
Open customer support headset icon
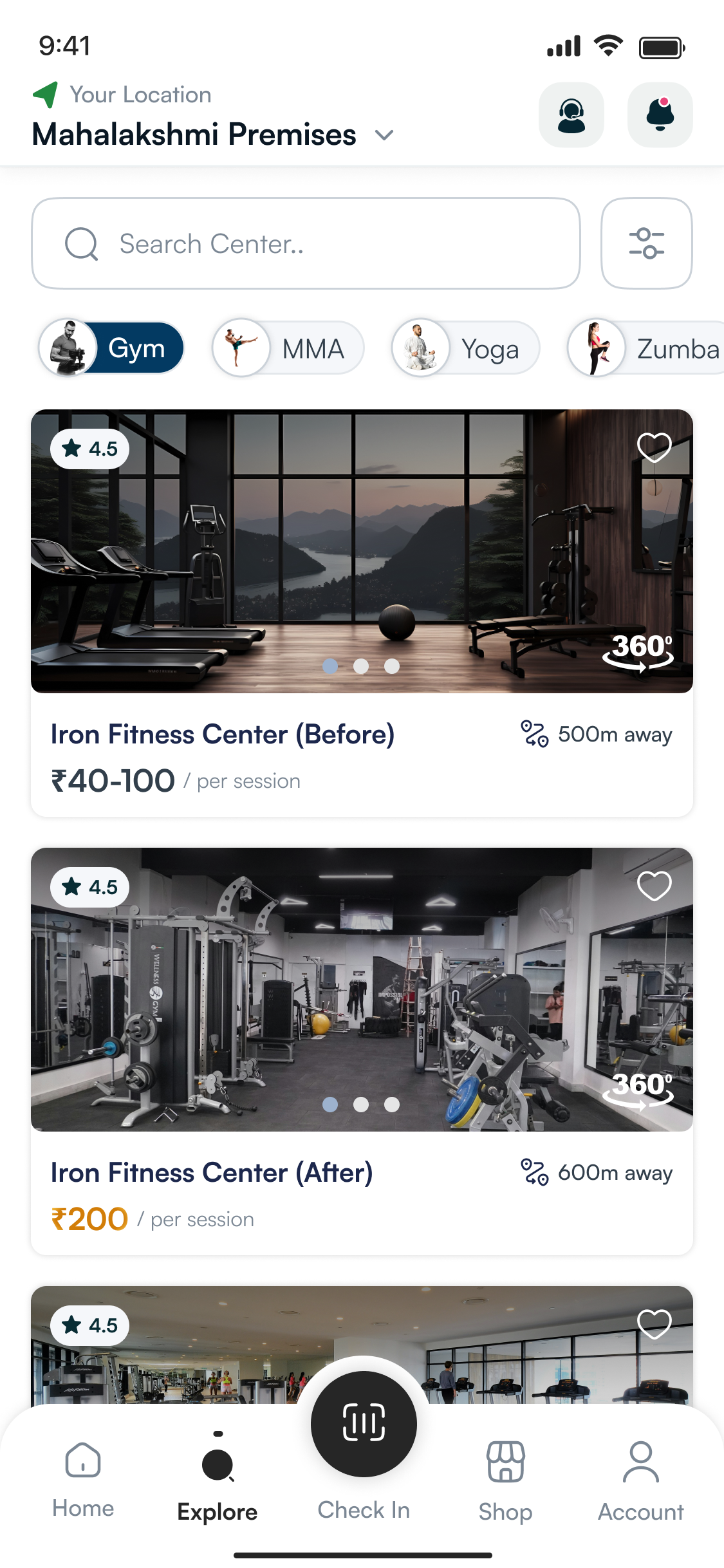coord(571,115)
